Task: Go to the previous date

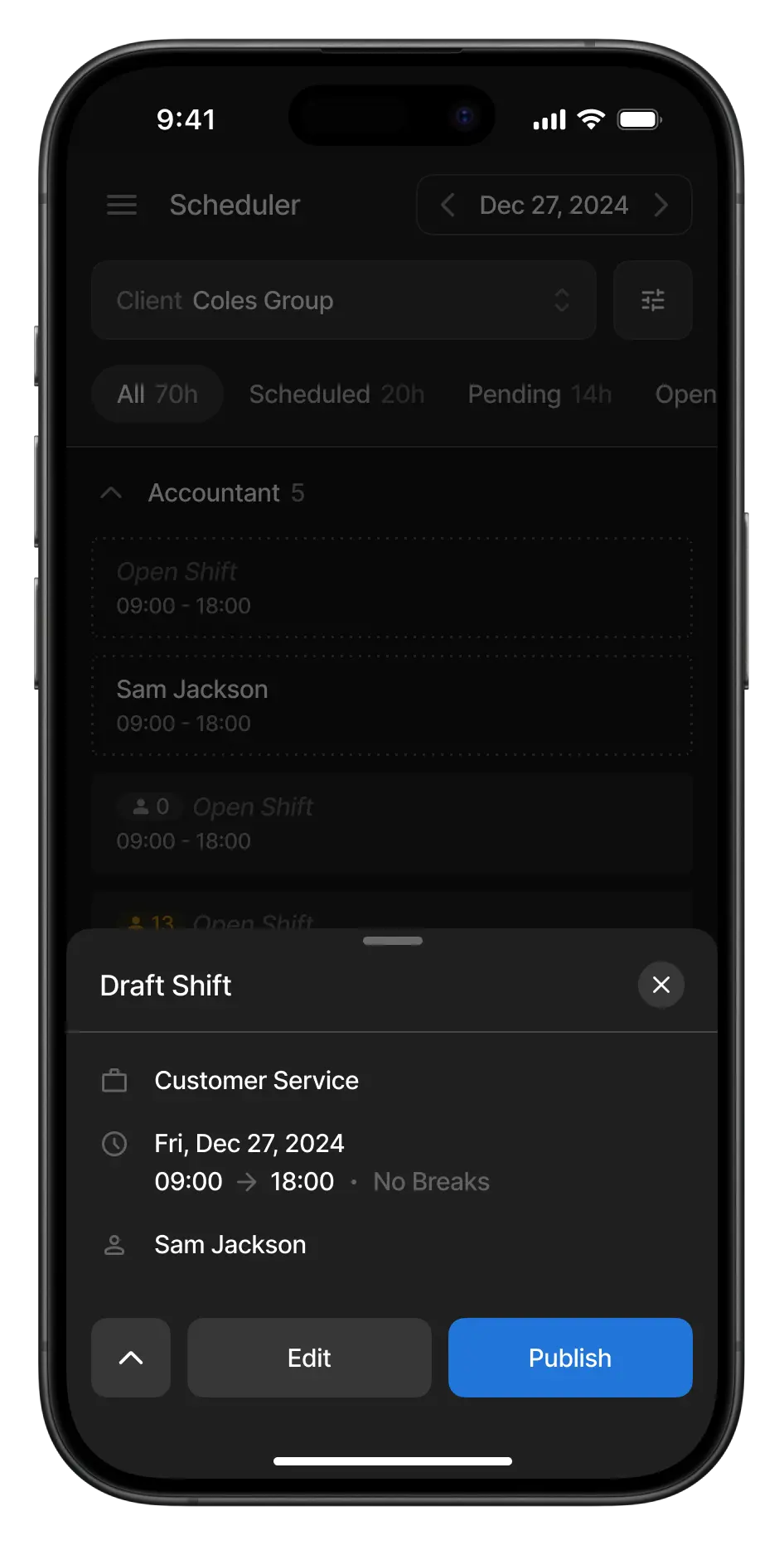Action: [x=448, y=205]
